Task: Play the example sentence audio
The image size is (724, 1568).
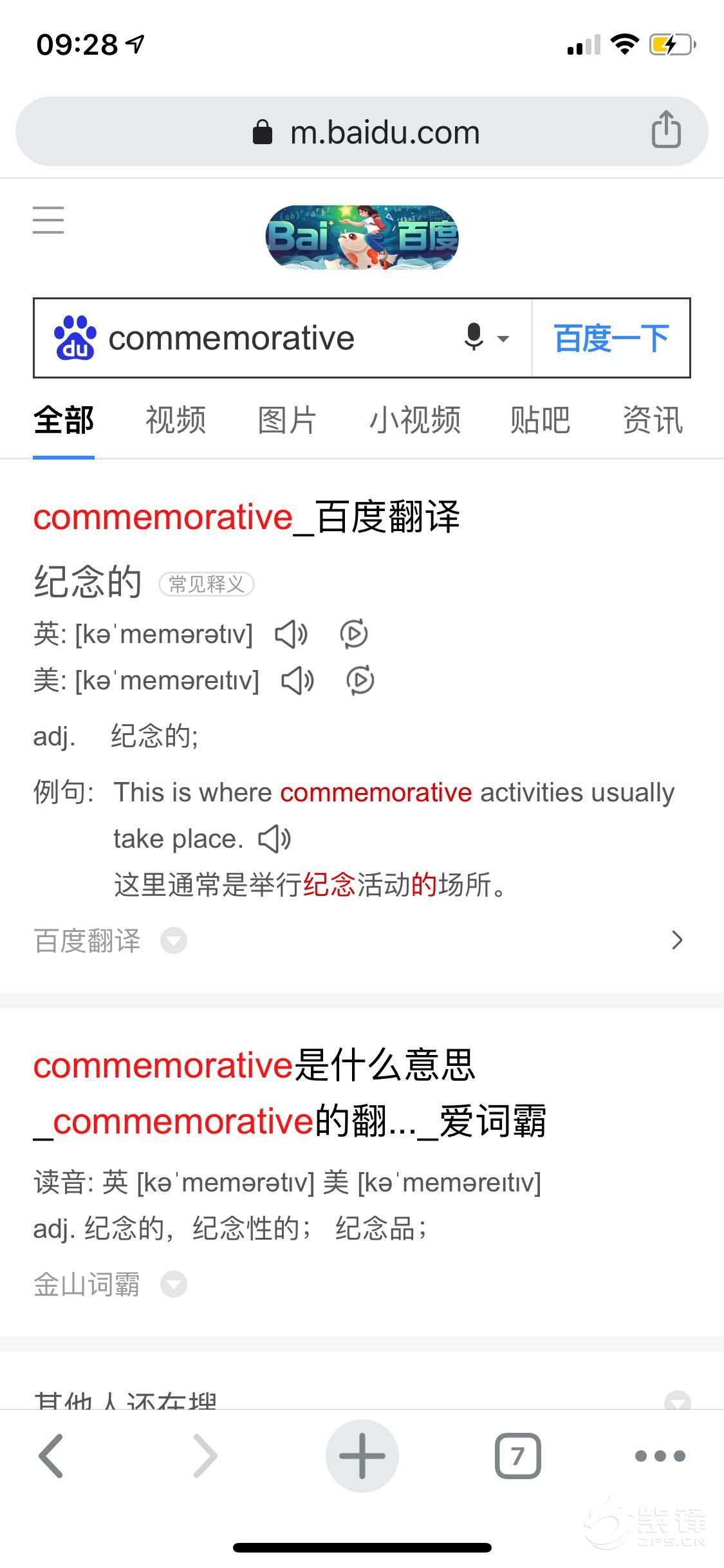Action: click(x=274, y=839)
